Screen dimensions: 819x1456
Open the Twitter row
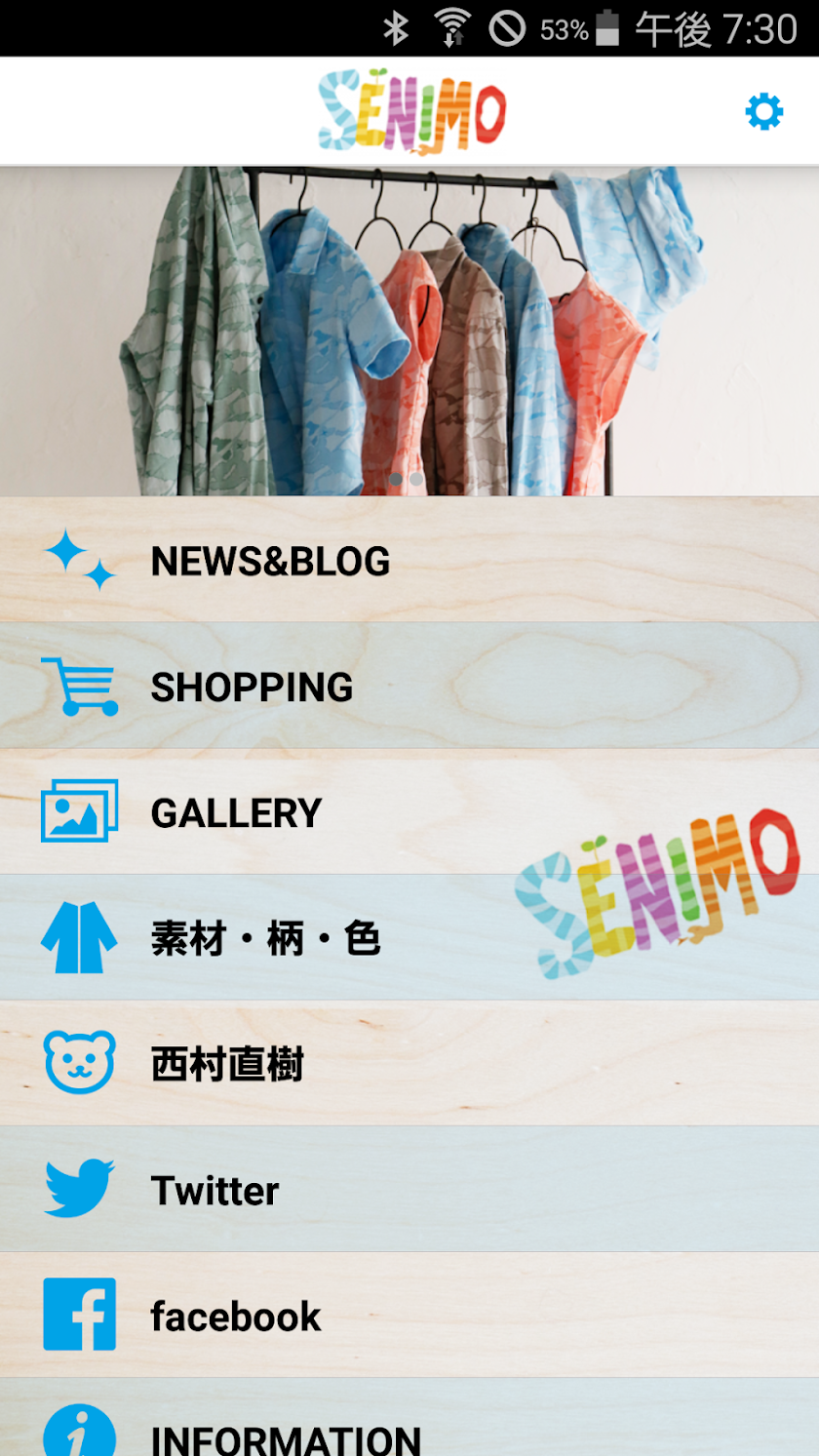coord(409,1189)
